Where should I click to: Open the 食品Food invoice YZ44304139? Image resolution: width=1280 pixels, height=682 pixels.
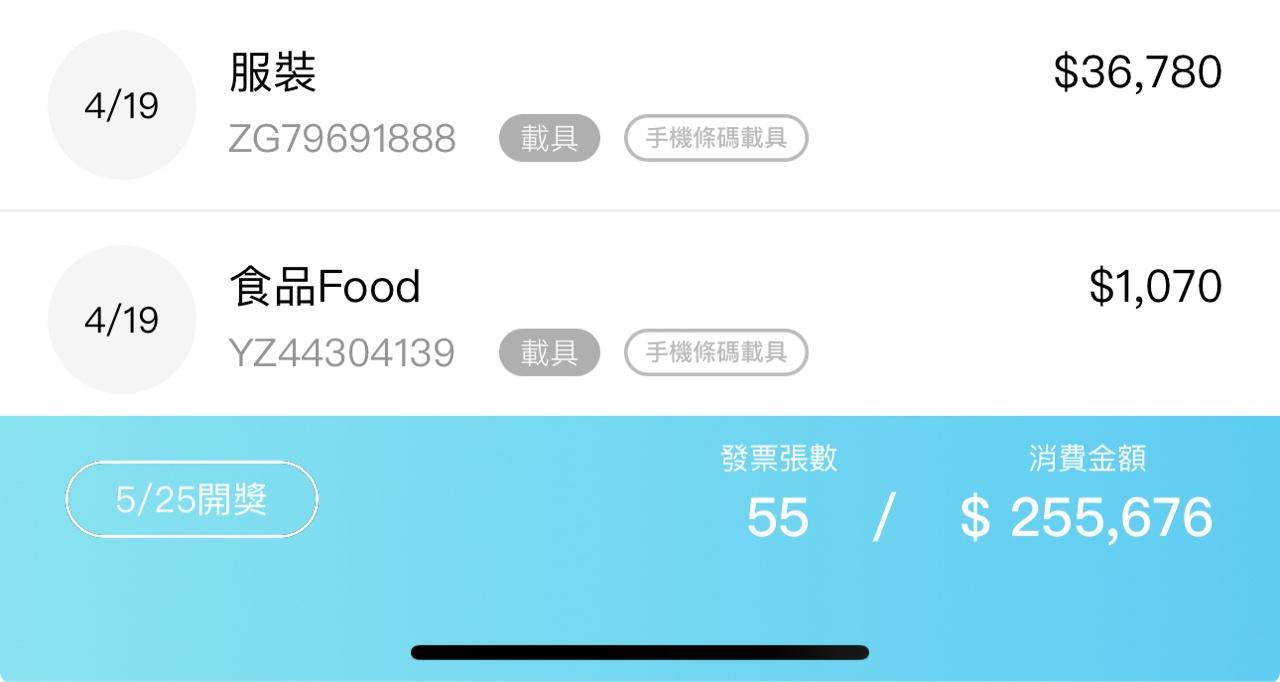(640, 319)
